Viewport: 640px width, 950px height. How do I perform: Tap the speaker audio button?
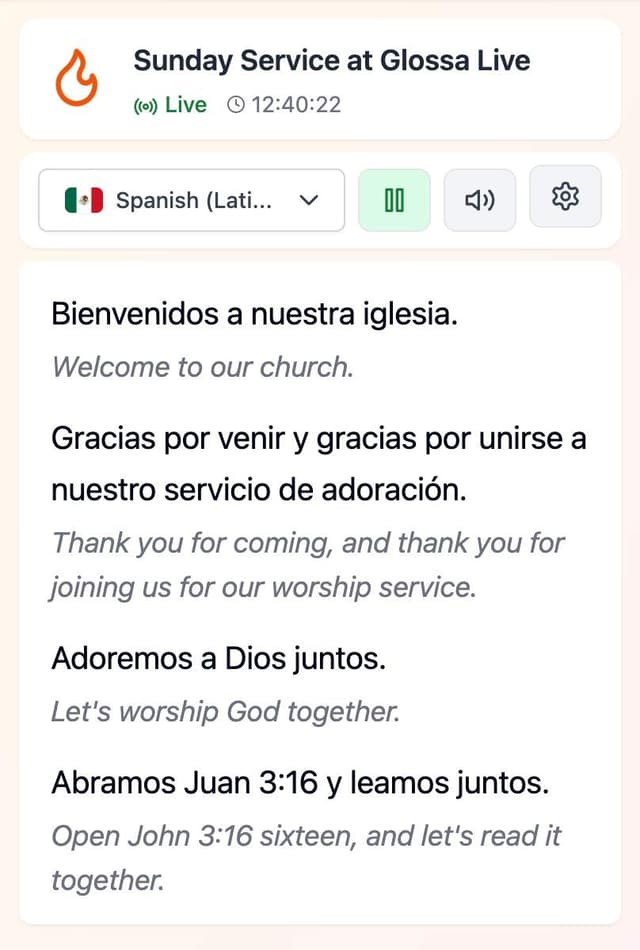coord(480,200)
